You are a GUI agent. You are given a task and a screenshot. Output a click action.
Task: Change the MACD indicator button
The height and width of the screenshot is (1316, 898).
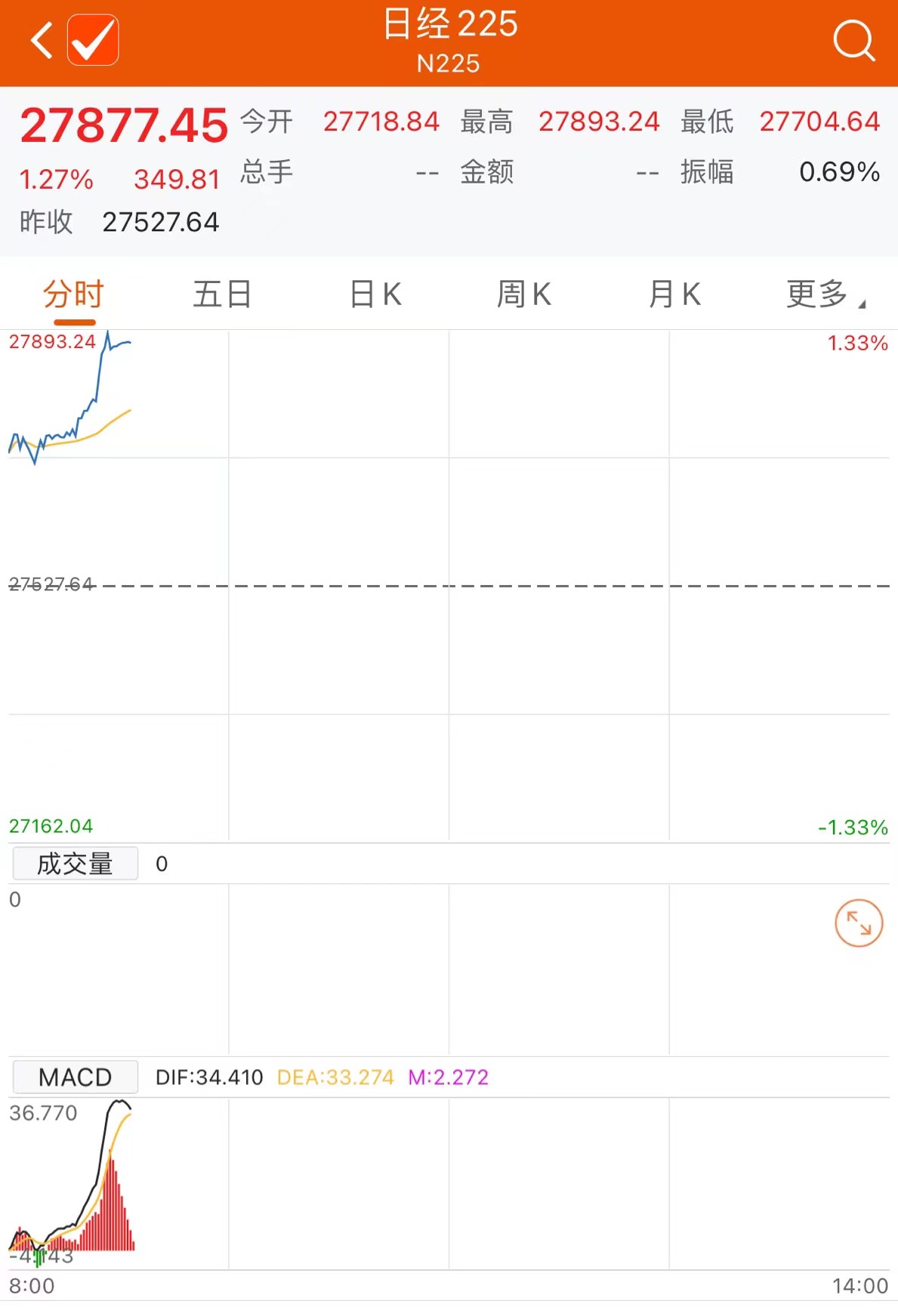76,1077
